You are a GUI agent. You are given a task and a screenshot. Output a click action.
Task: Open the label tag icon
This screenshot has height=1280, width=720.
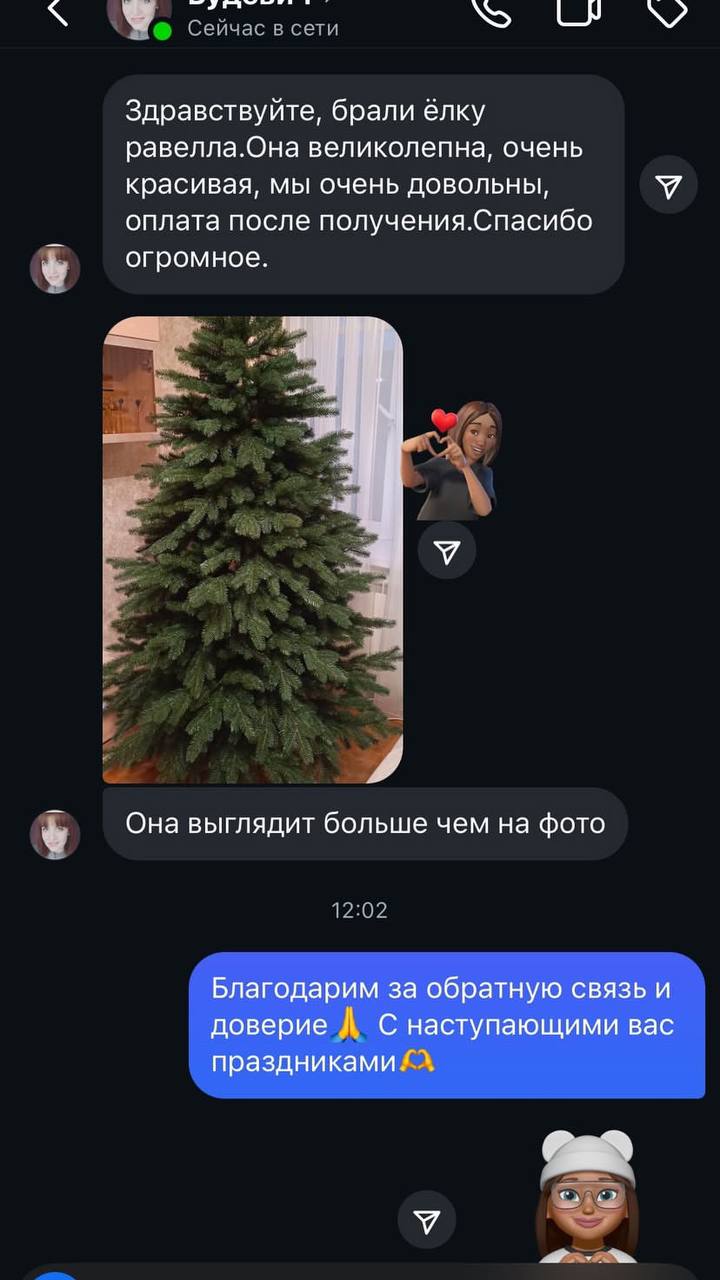667,10
